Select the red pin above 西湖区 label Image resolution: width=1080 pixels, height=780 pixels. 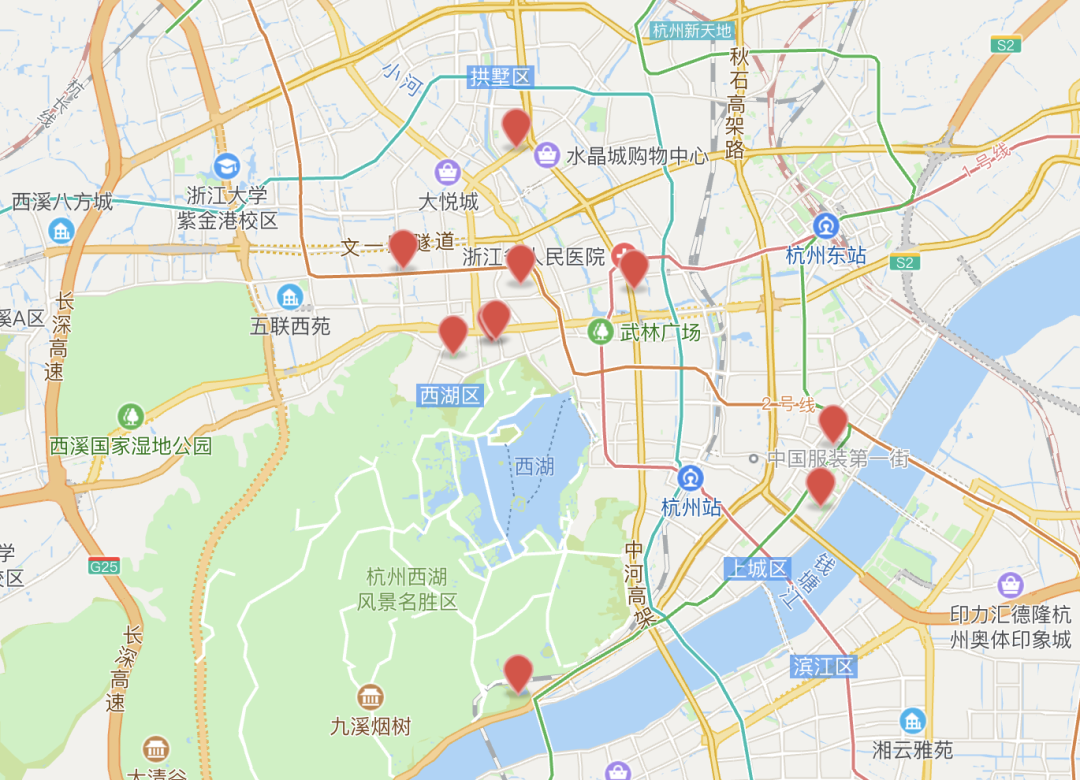pos(453,333)
